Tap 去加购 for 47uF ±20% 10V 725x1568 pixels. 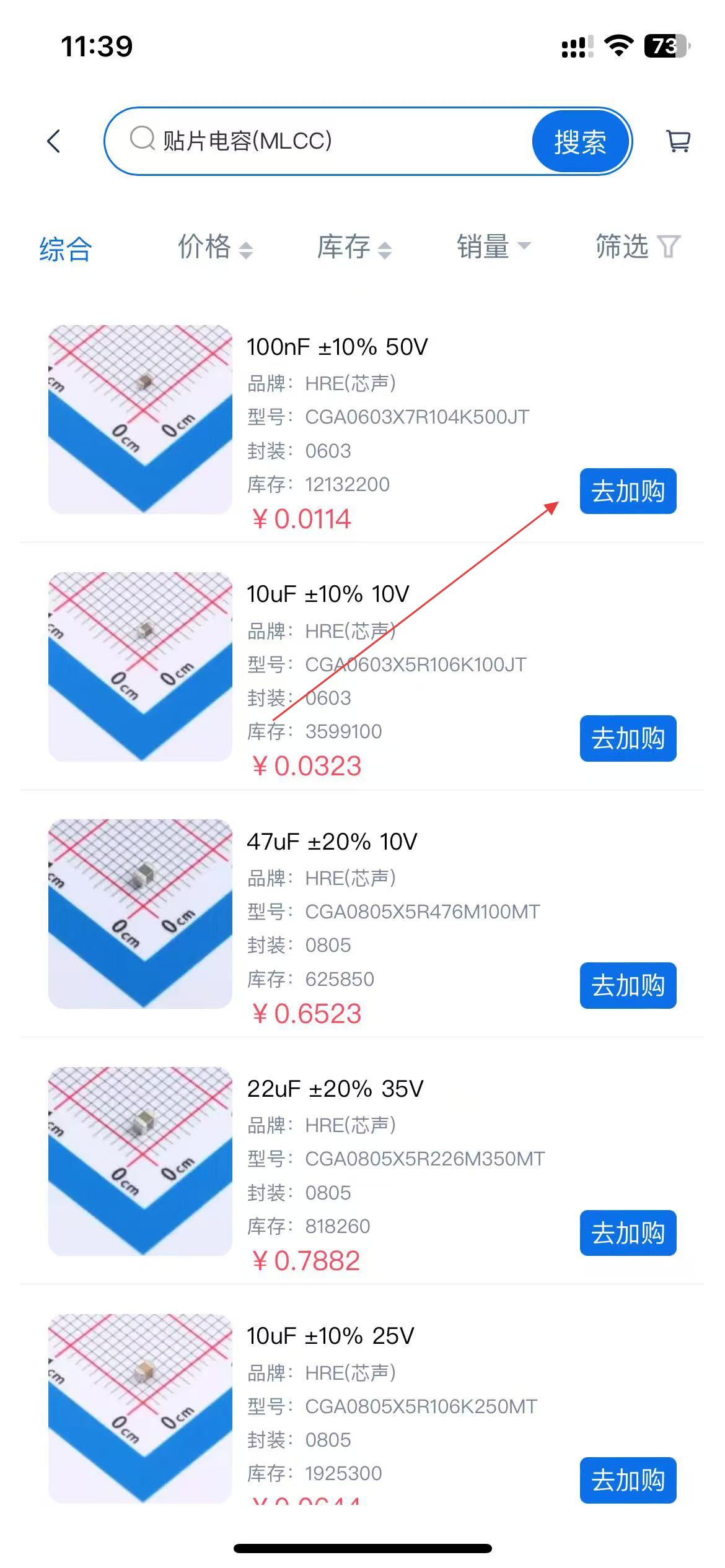coord(628,985)
